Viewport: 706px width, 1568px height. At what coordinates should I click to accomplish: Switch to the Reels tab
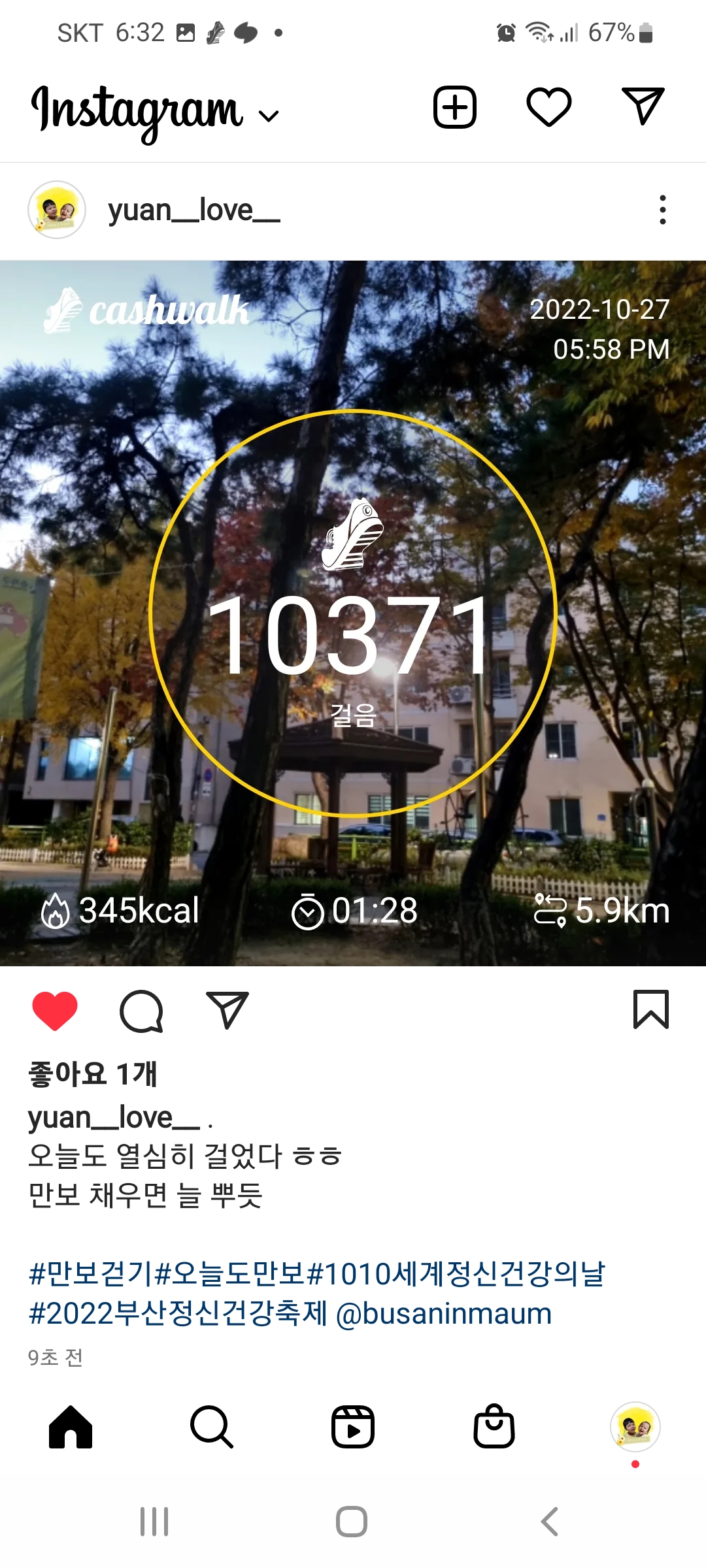353,1427
